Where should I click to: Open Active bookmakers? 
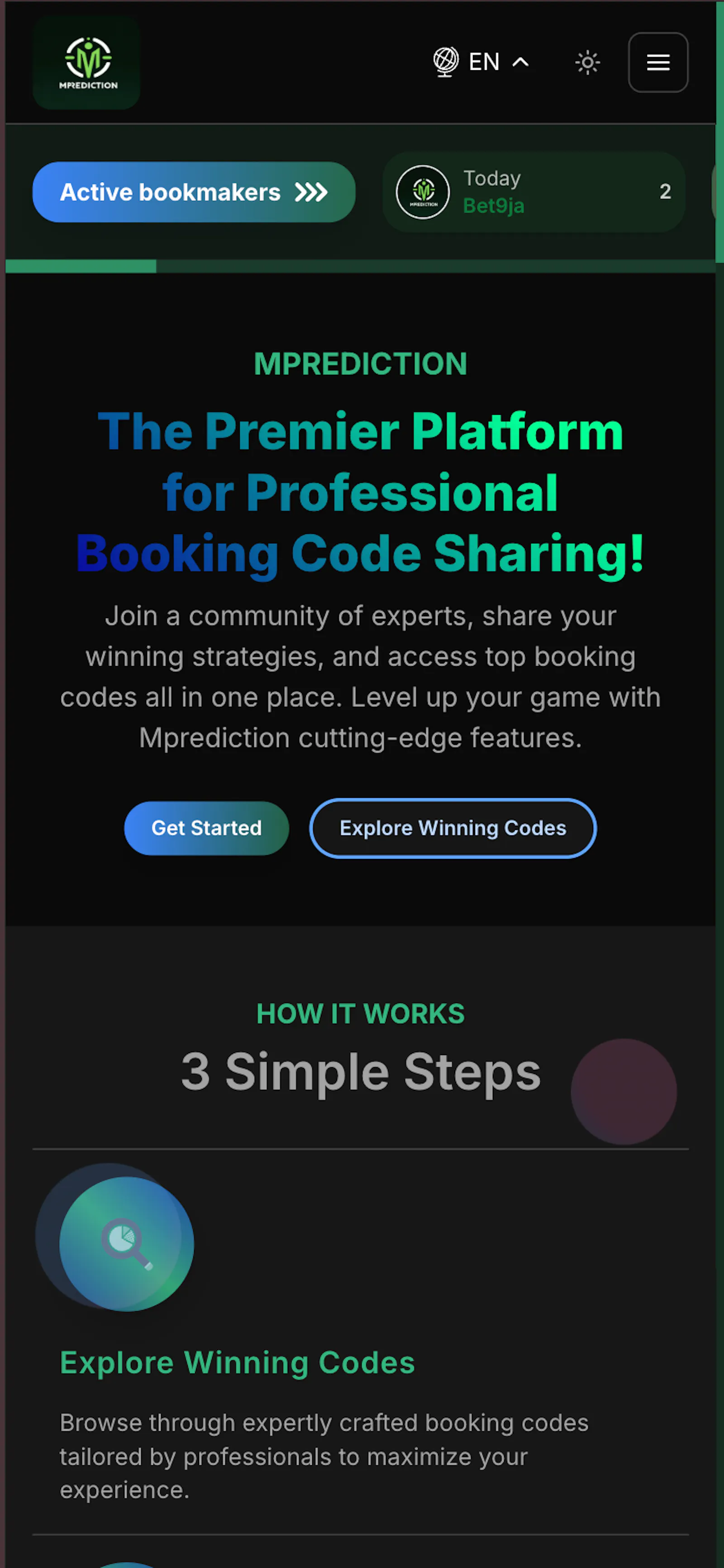point(194,192)
